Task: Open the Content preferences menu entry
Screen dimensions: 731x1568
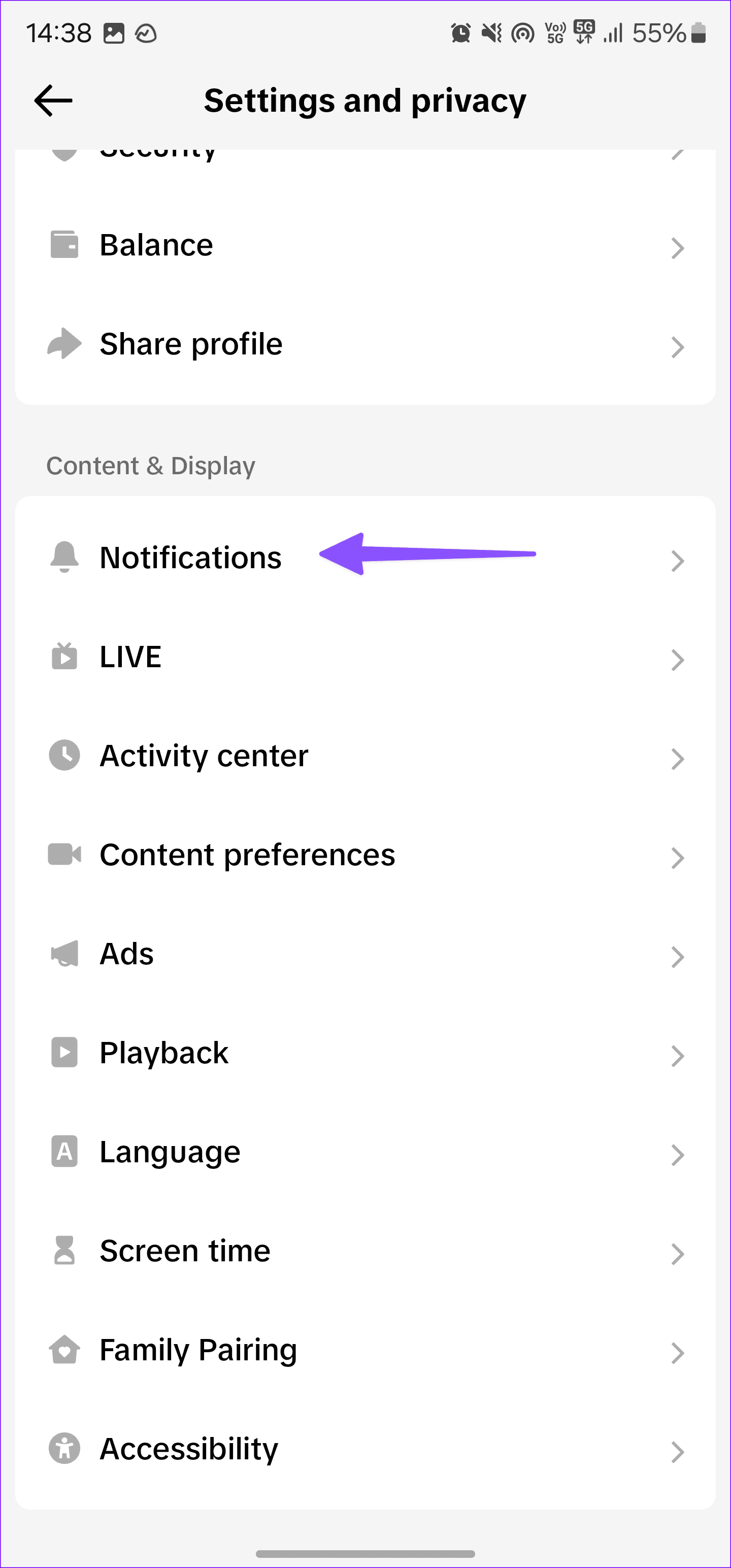Action: (365, 855)
